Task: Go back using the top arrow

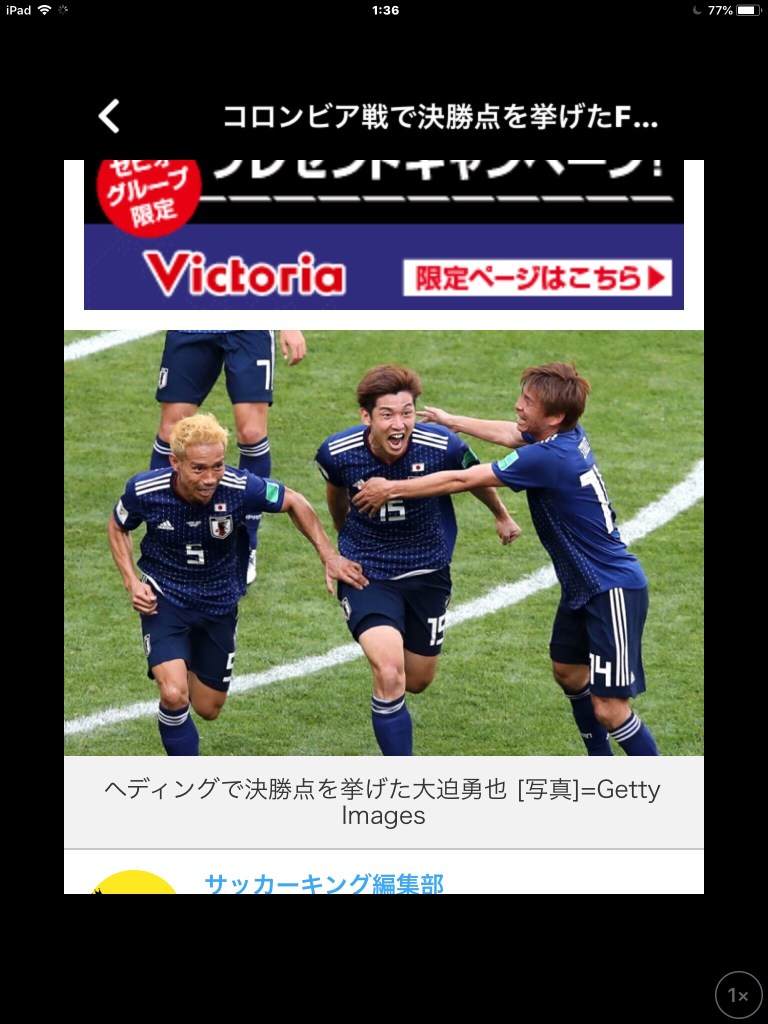Action: (x=109, y=117)
